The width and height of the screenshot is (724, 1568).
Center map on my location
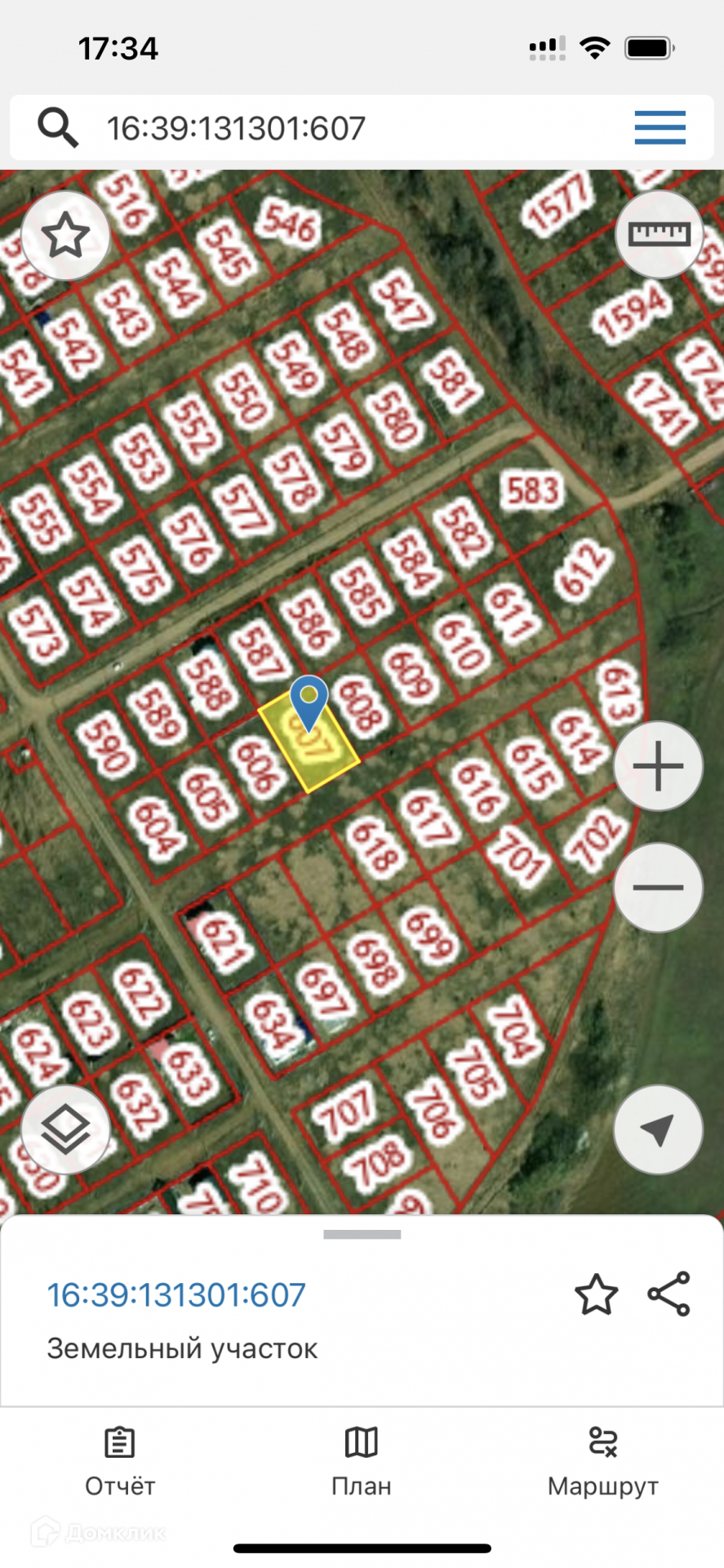pos(658,1130)
